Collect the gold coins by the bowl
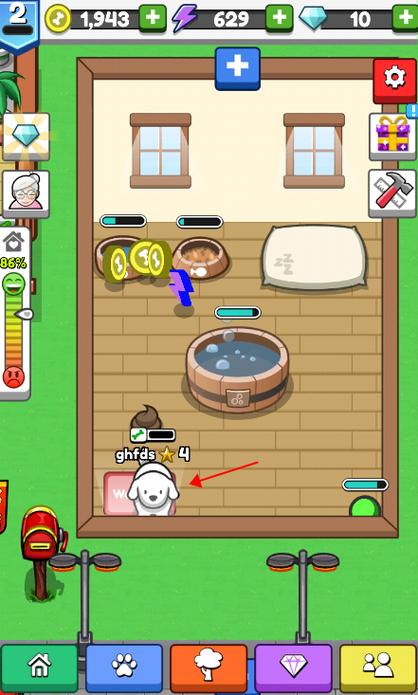This screenshot has width=418, height=695. click(x=137, y=262)
